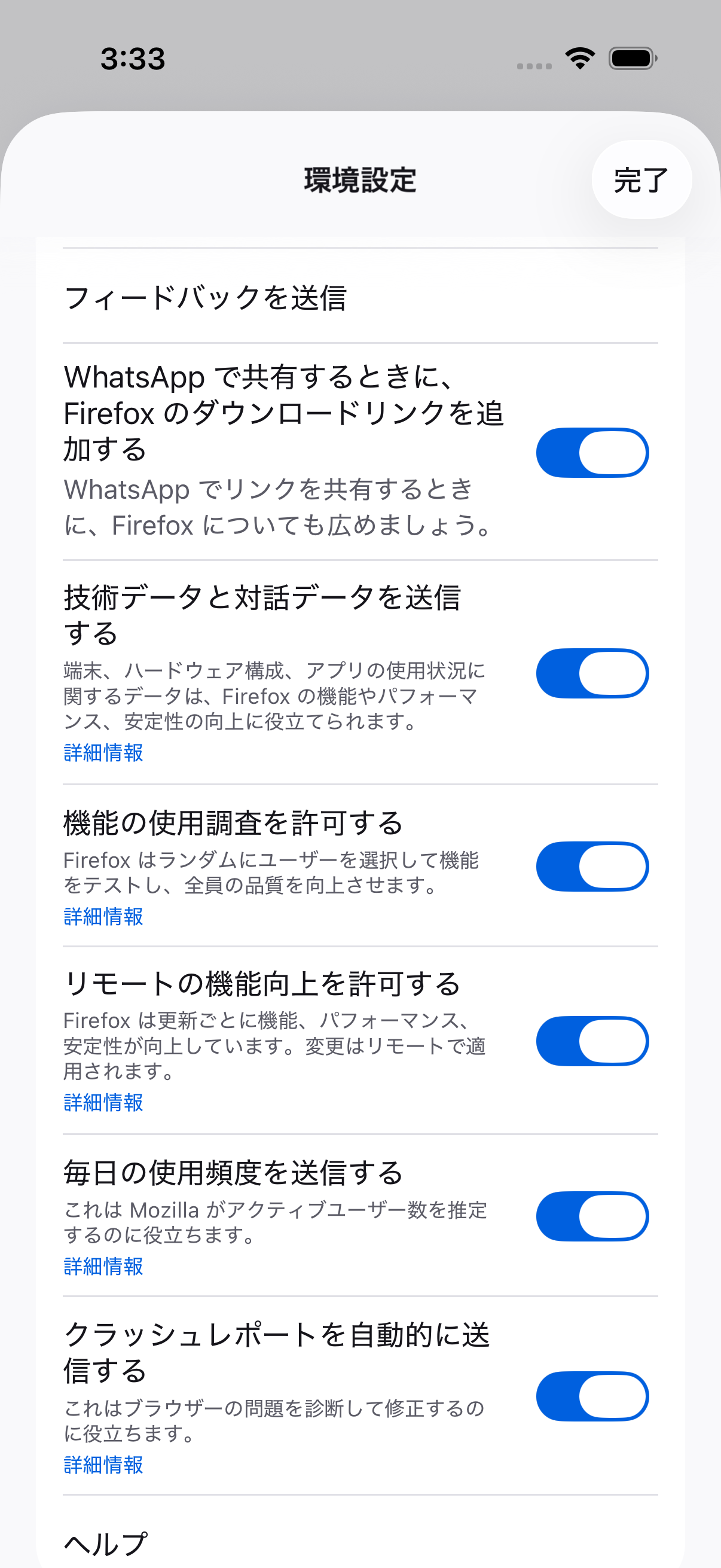Open 詳細情報 link under 技術データと対話データ
Viewport: 721px width, 1568px height.
click(x=103, y=753)
